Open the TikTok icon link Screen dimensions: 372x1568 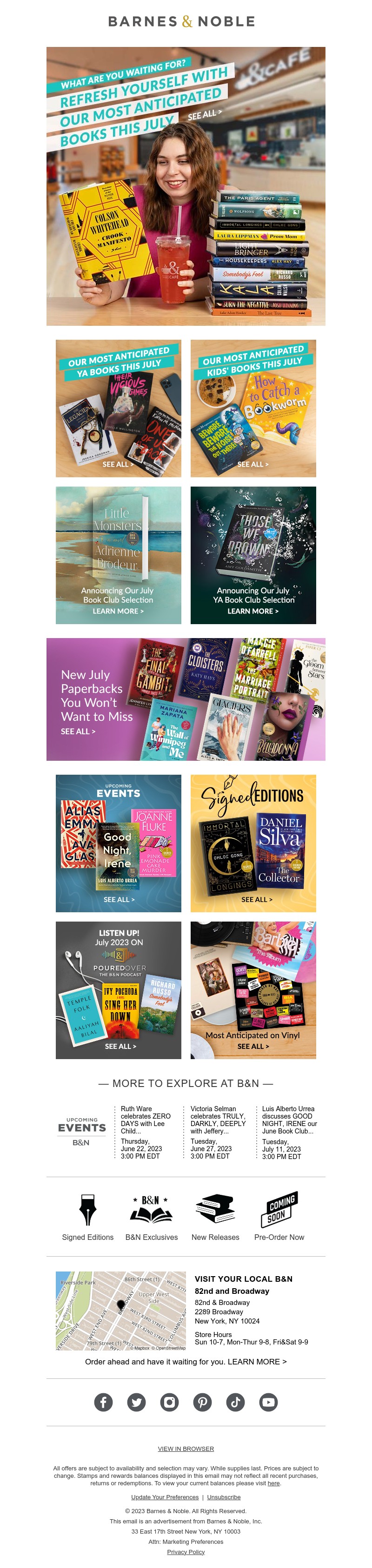pyautogui.click(x=236, y=1403)
